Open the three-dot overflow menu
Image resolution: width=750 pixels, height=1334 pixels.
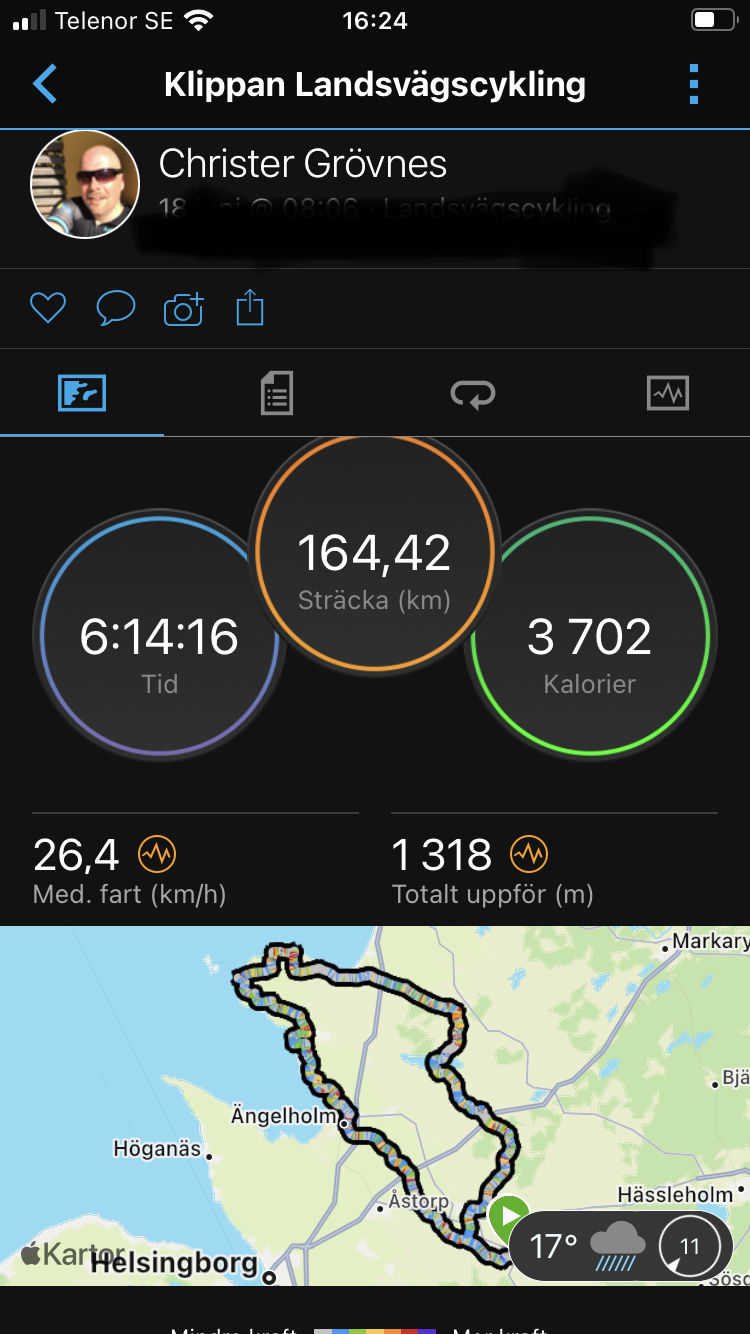pyautogui.click(x=694, y=84)
